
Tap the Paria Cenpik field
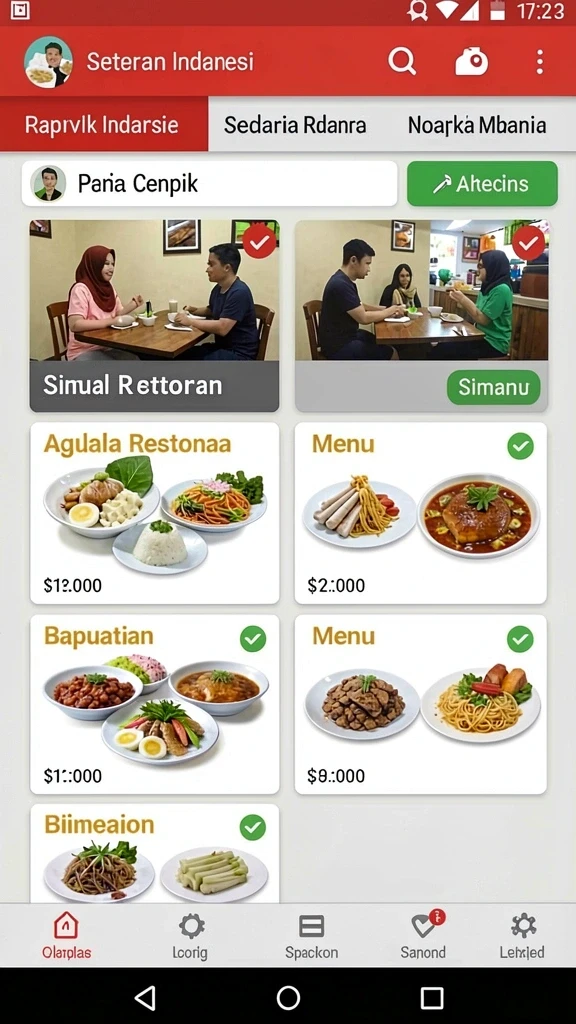click(x=210, y=184)
